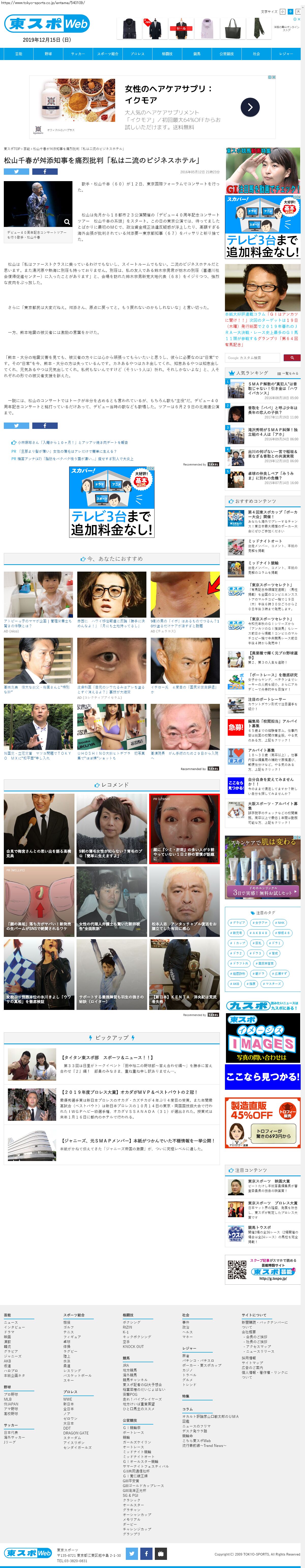
Task: Select the 競馬 tab
Action: pyautogui.click(x=197, y=54)
